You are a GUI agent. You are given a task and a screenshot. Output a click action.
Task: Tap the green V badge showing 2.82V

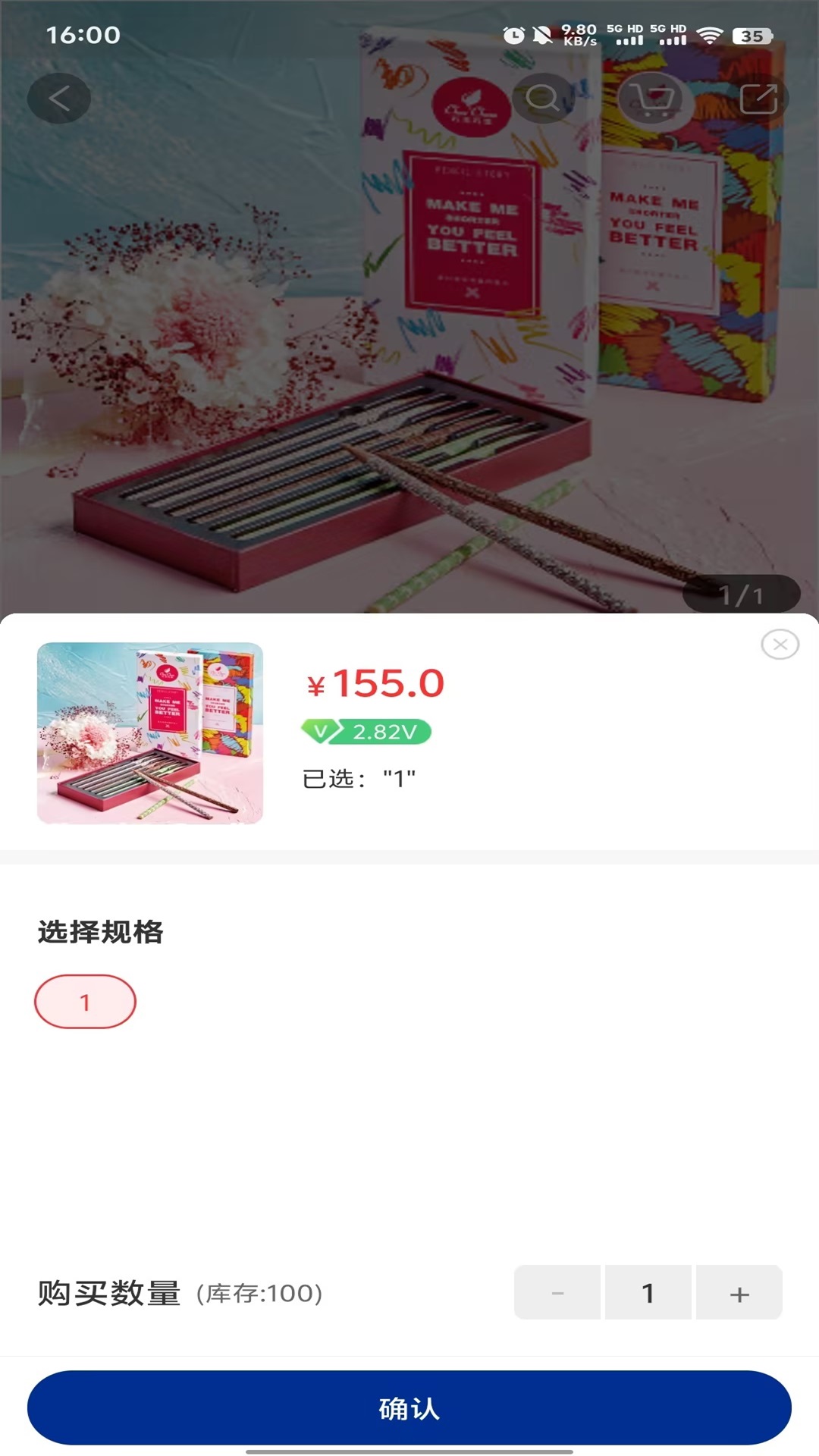(x=366, y=730)
